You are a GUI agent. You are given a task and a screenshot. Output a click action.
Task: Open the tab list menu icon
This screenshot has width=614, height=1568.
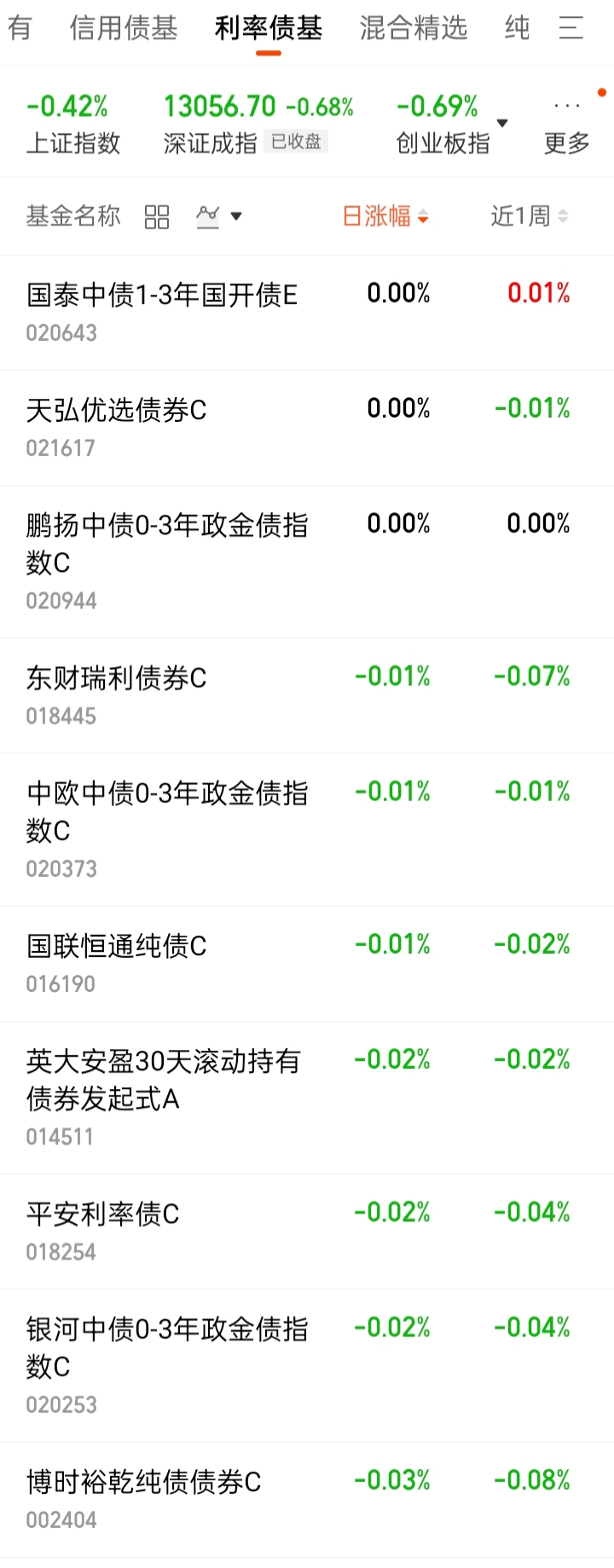click(571, 28)
